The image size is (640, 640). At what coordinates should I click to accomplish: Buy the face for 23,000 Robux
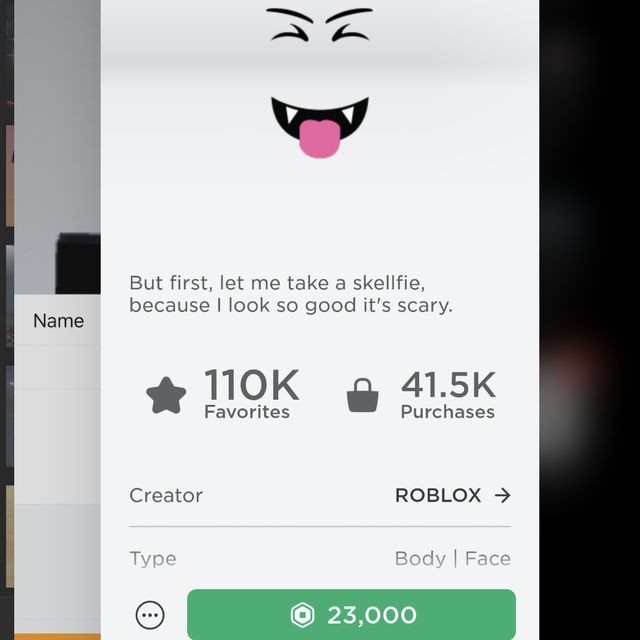[351, 614]
